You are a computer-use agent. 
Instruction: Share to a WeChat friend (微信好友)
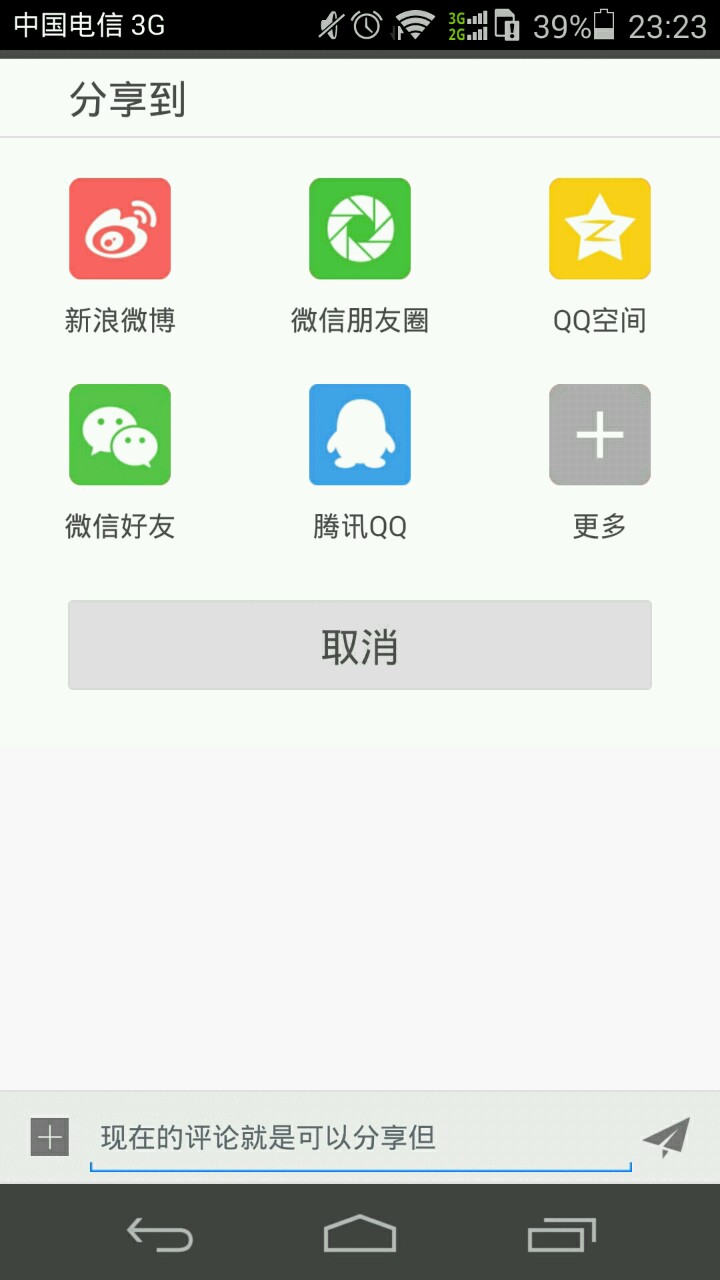pos(120,435)
